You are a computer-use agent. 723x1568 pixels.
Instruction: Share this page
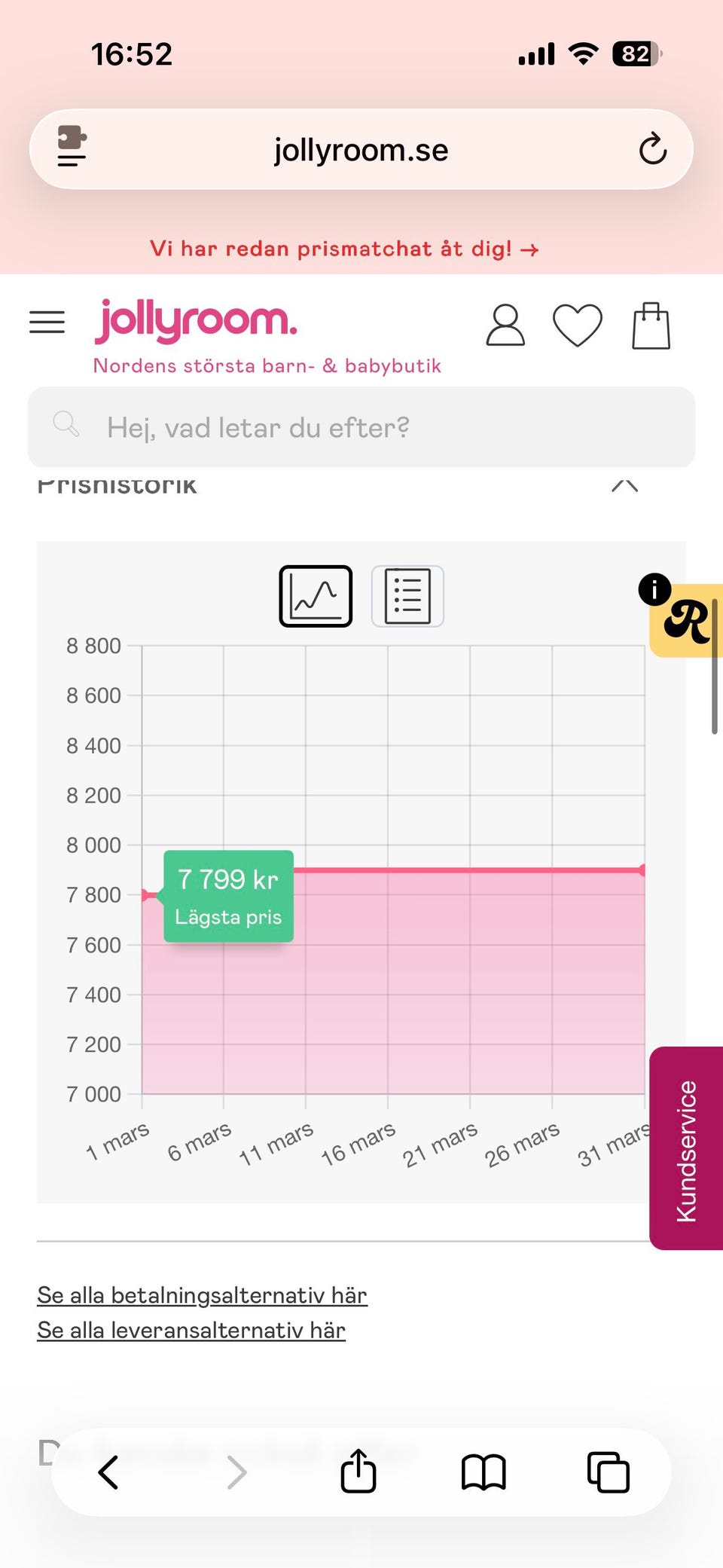coord(358,1471)
